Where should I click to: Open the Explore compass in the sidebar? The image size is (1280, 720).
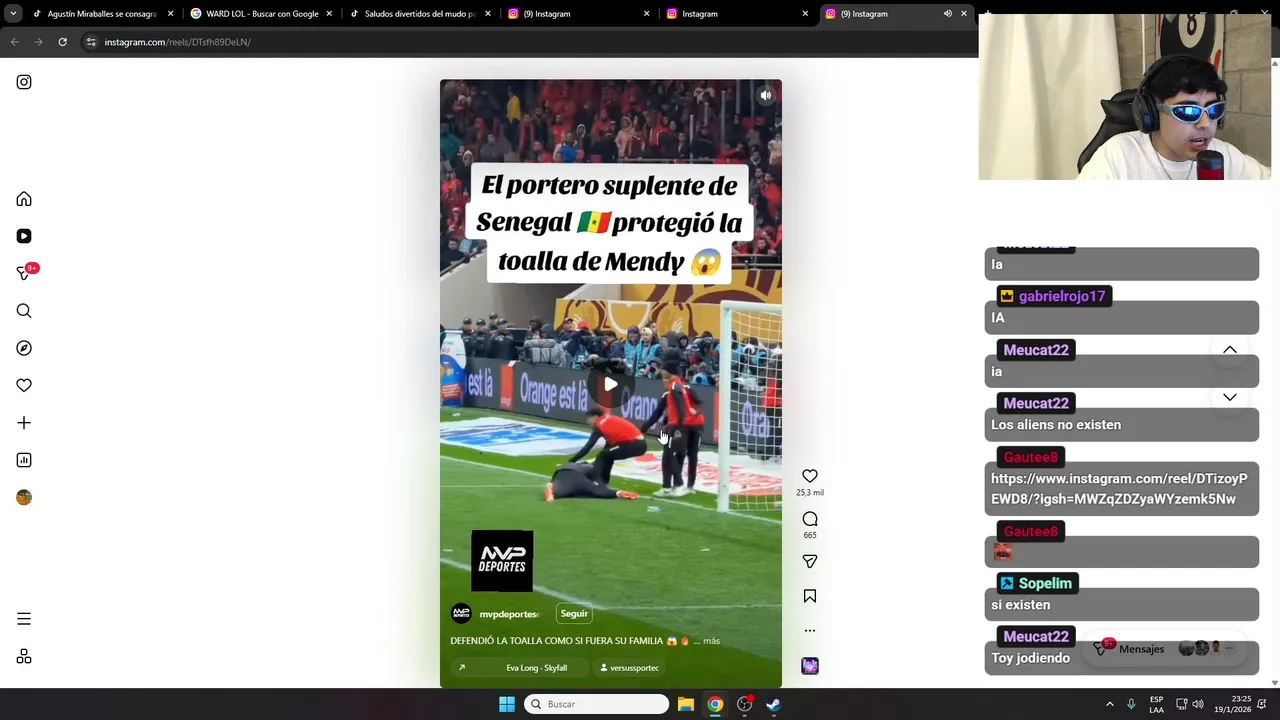[x=24, y=348]
